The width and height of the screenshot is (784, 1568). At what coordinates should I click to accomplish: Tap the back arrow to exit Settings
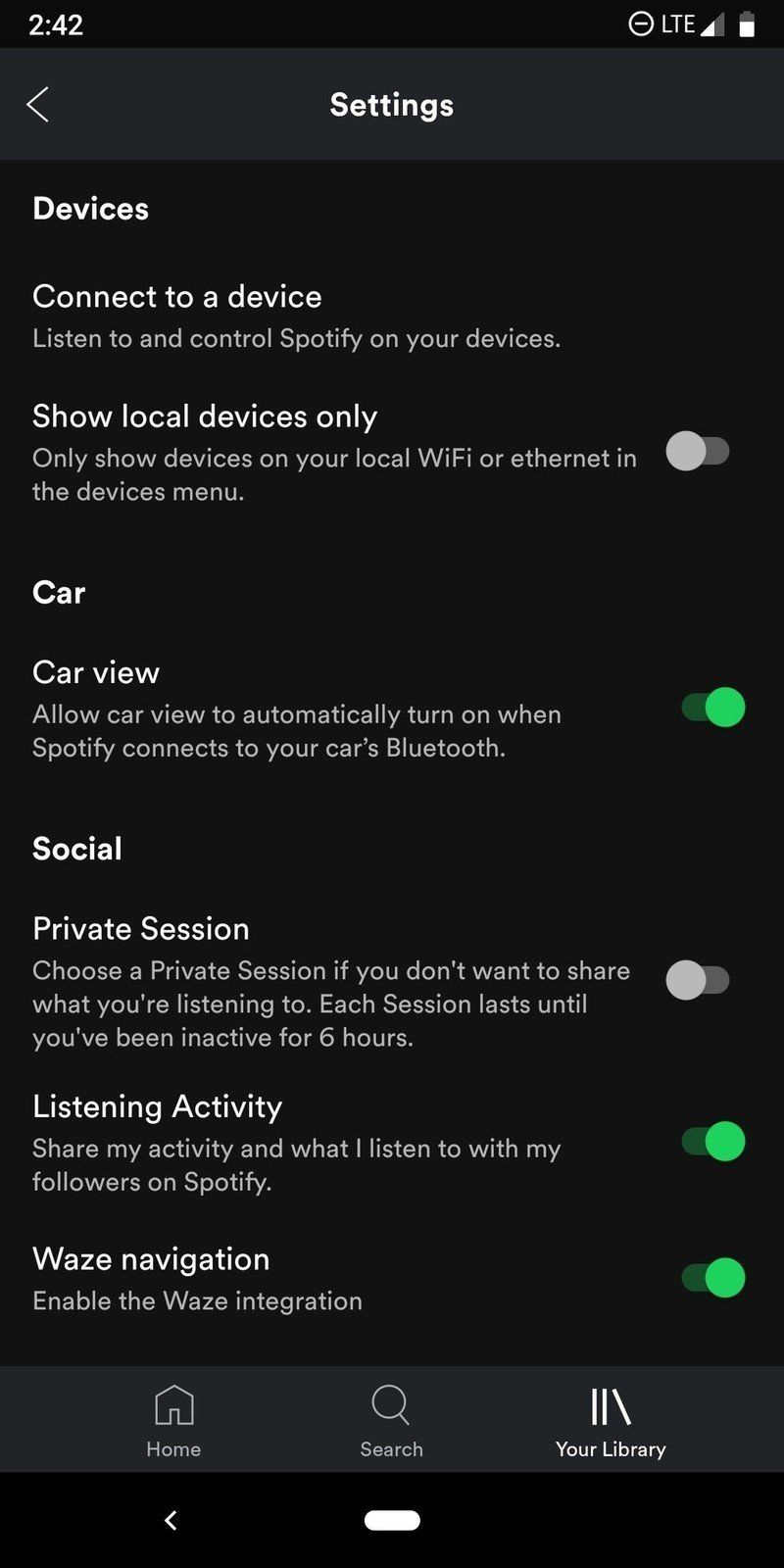point(37,104)
